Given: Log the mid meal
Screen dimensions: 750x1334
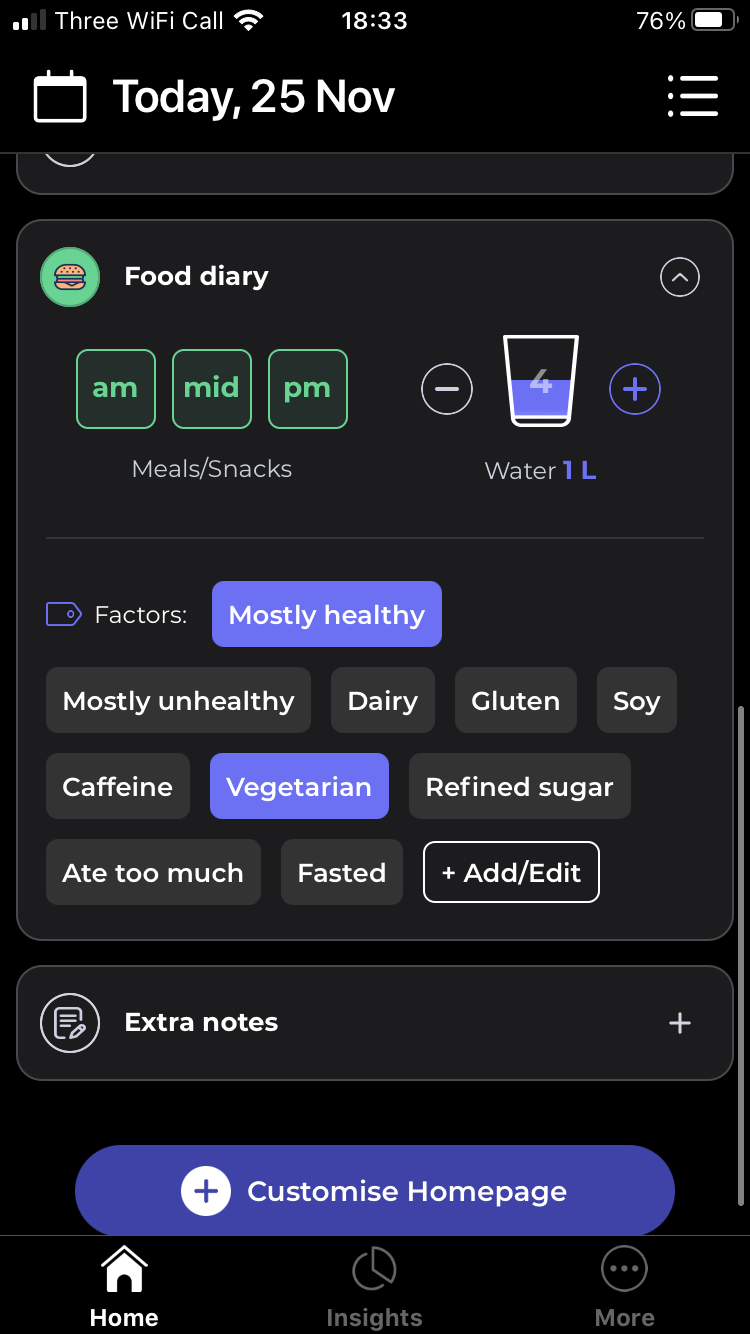Looking at the screenshot, I should pyautogui.click(x=212, y=389).
